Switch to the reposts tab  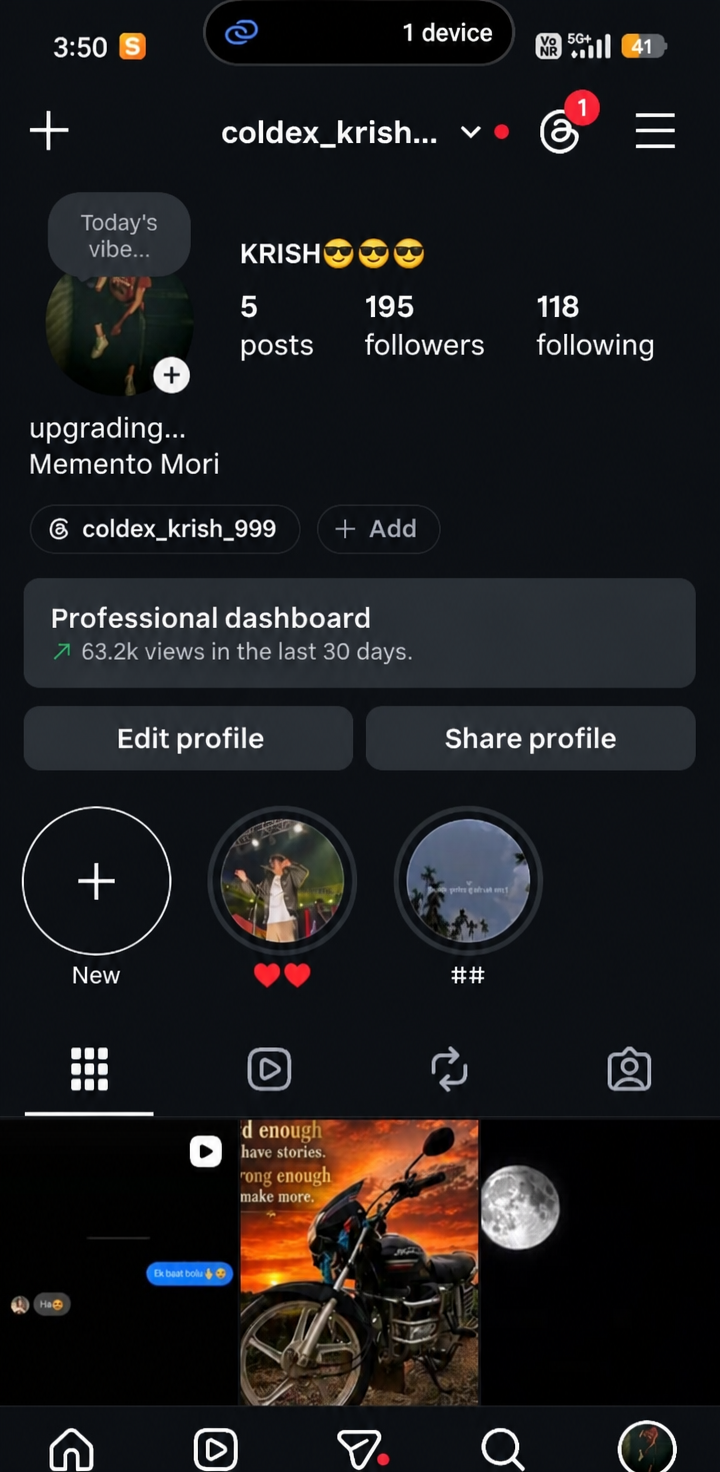point(449,1069)
